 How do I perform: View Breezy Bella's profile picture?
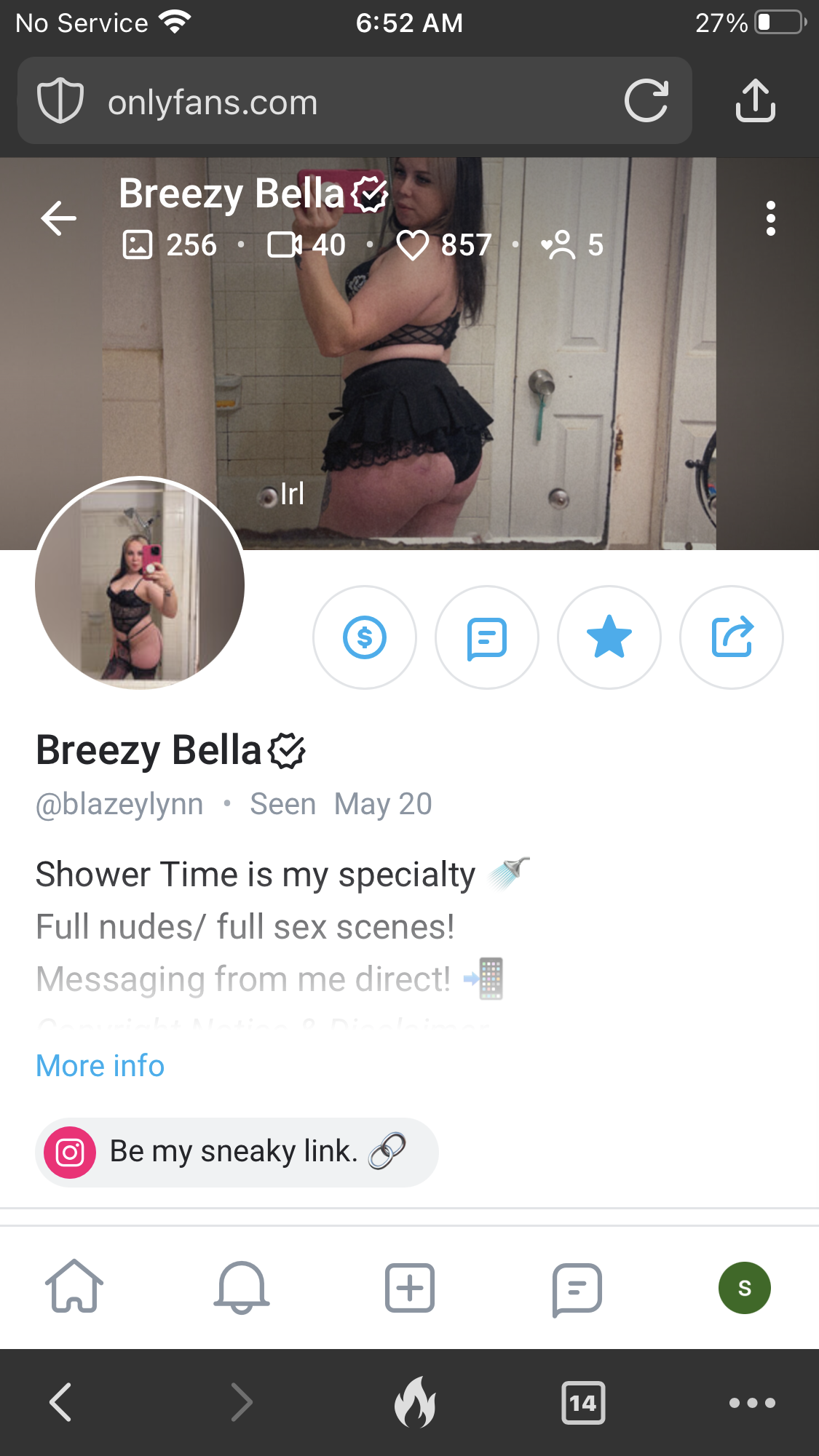[x=140, y=583]
